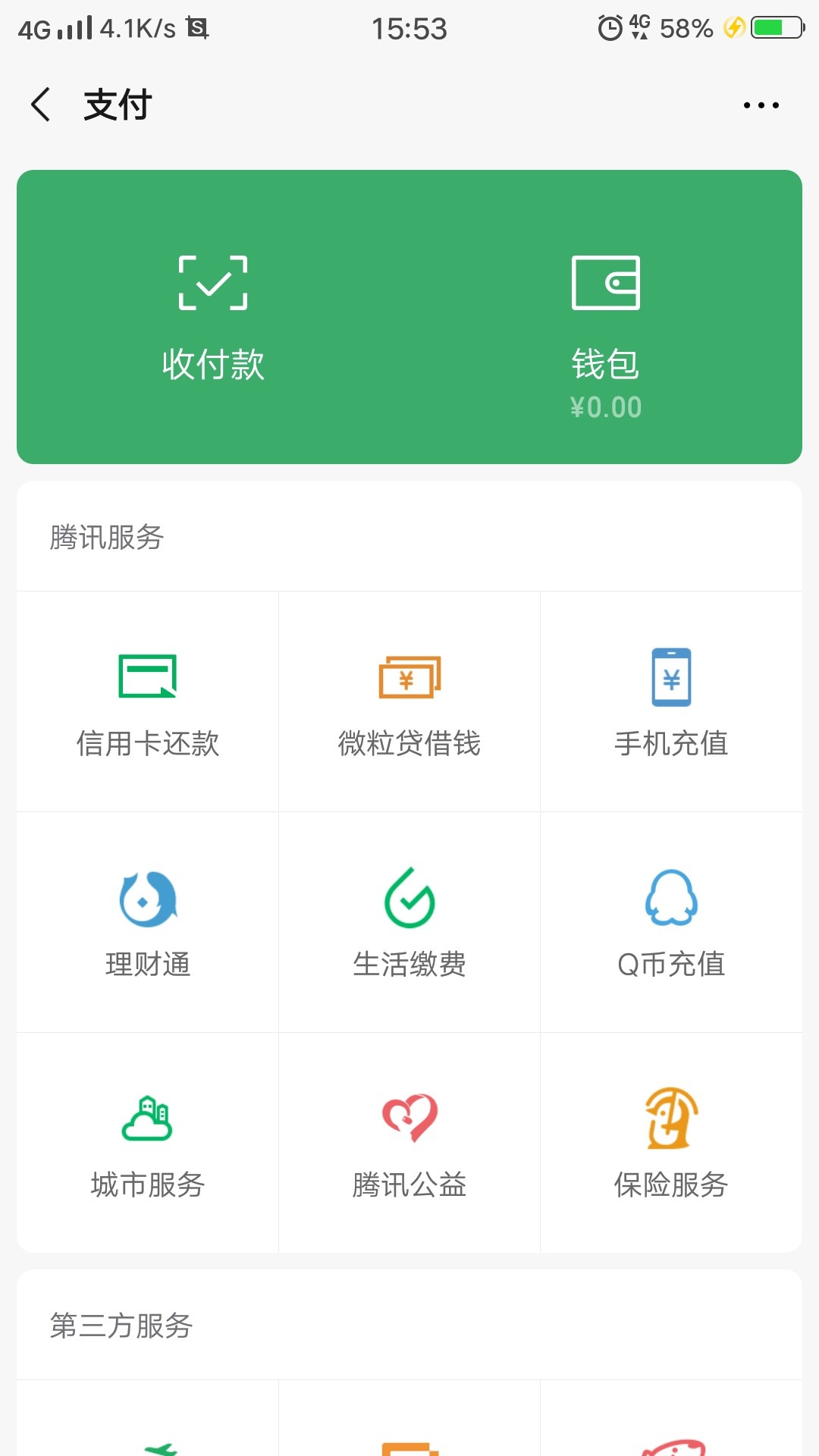This screenshot has width=819, height=1456.
Task: View 腾讯公益 charity
Action: (x=409, y=1143)
